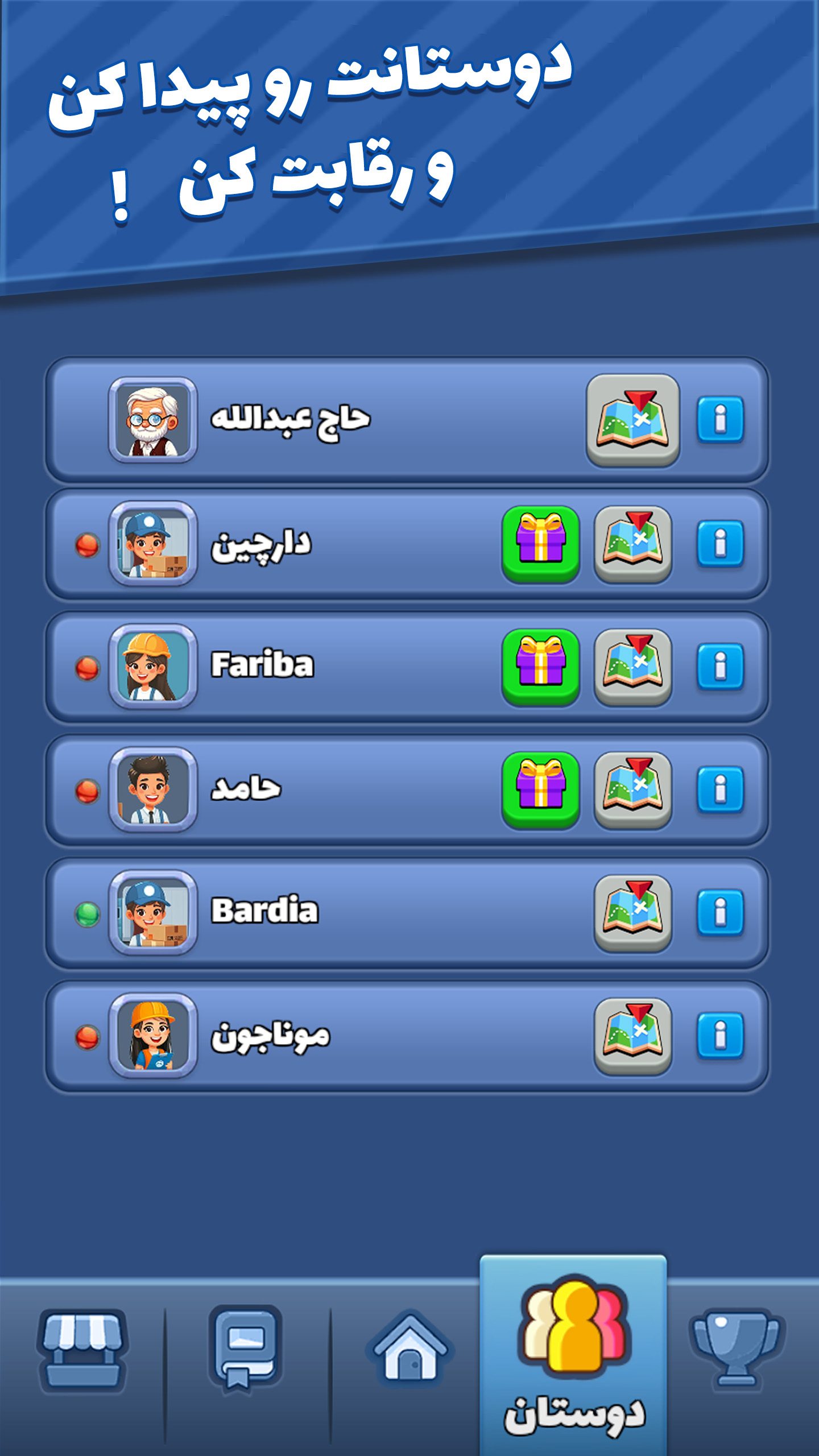Send a gift to Fariba
Screen dimensions: 819x1456
coord(540,667)
